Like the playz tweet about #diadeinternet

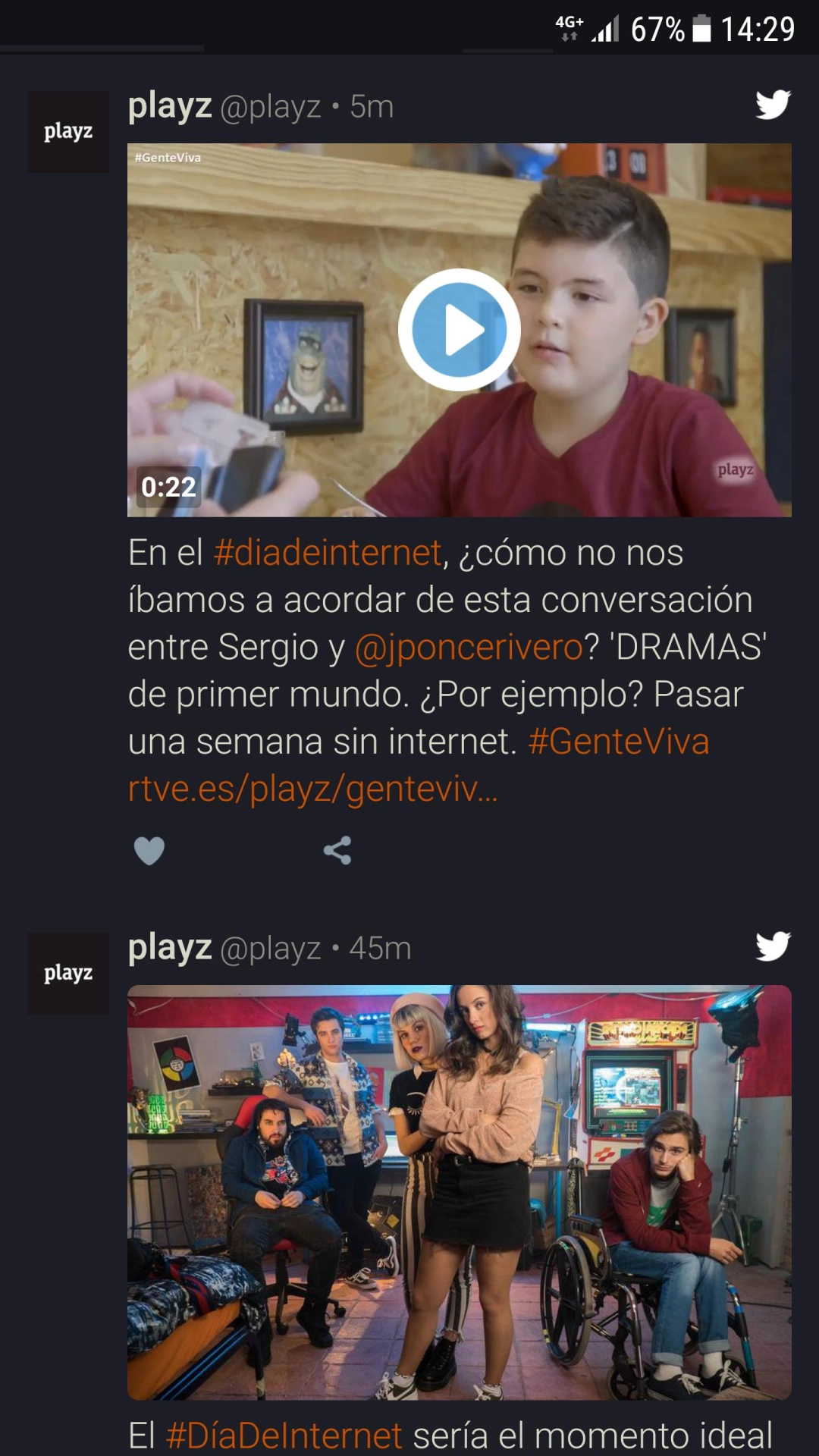tap(149, 850)
